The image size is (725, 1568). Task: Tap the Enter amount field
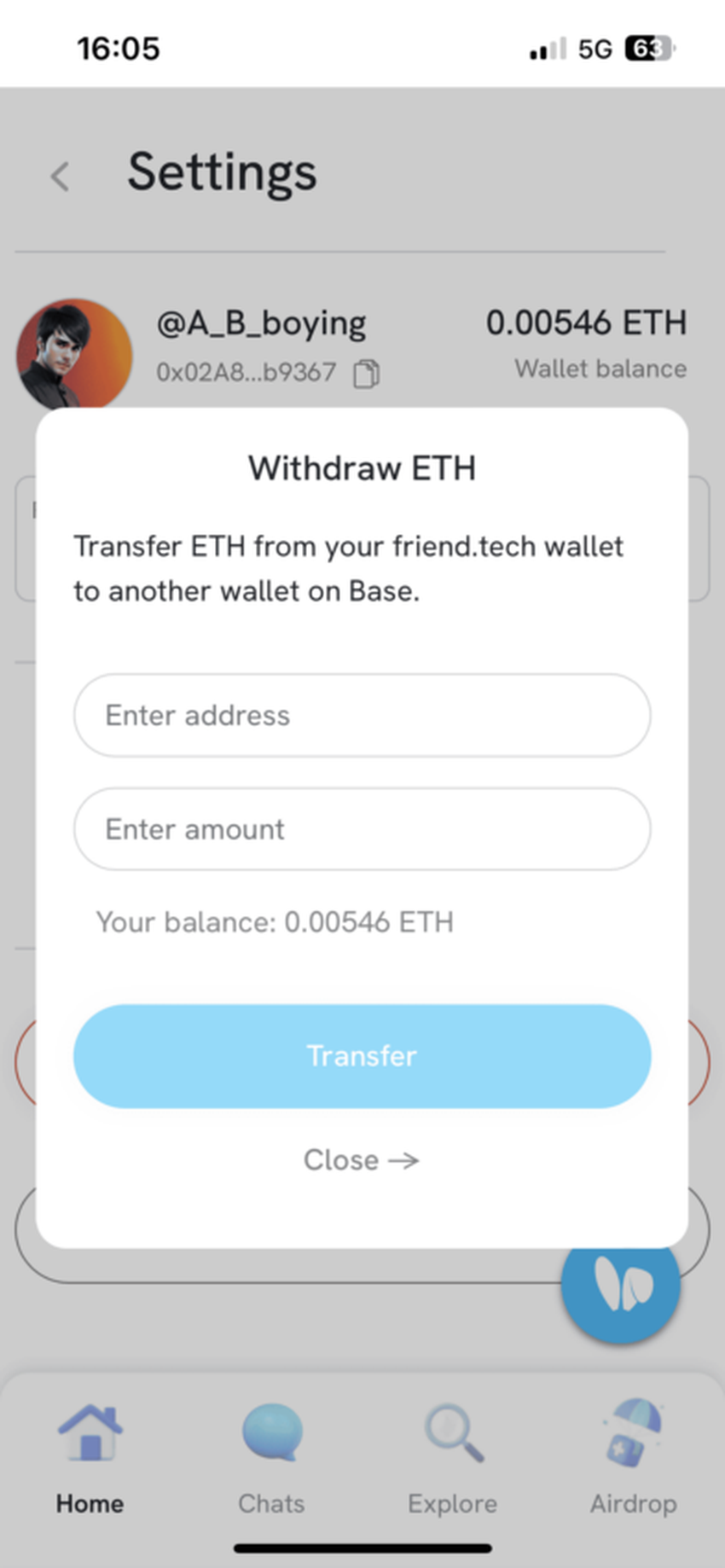(362, 829)
